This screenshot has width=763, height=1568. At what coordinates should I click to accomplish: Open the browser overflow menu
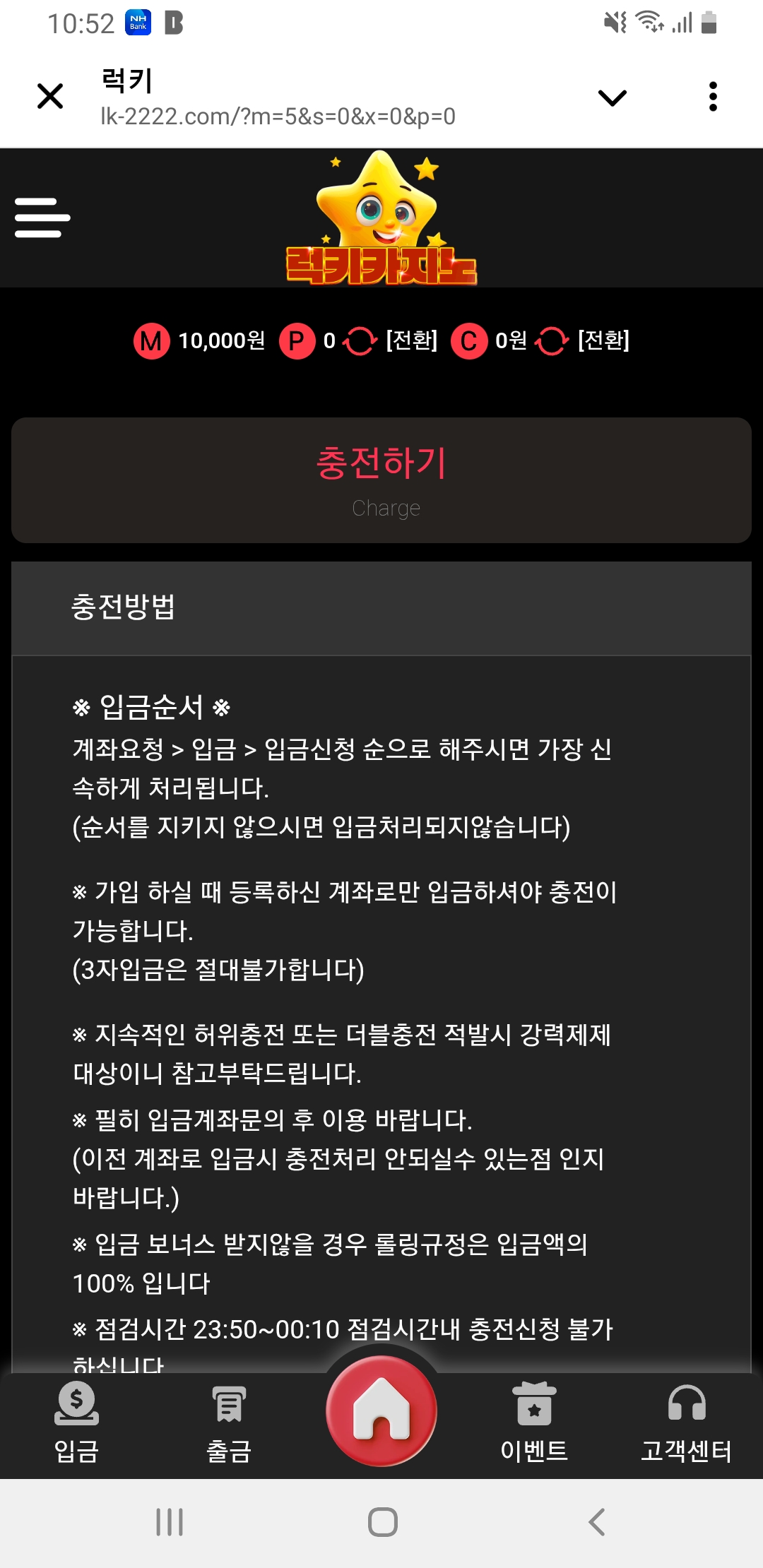coord(713,97)
